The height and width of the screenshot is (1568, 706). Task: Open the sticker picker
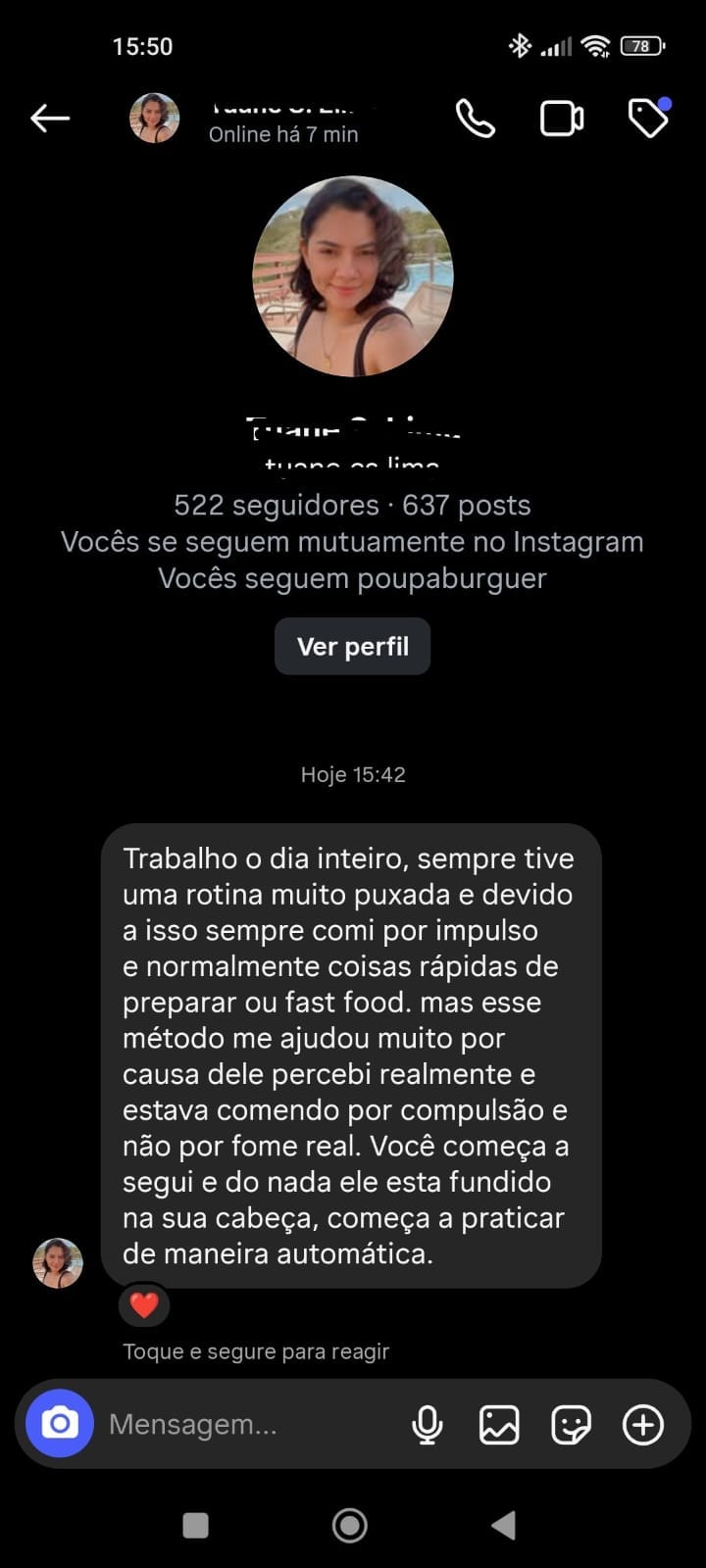[571, 1425]
